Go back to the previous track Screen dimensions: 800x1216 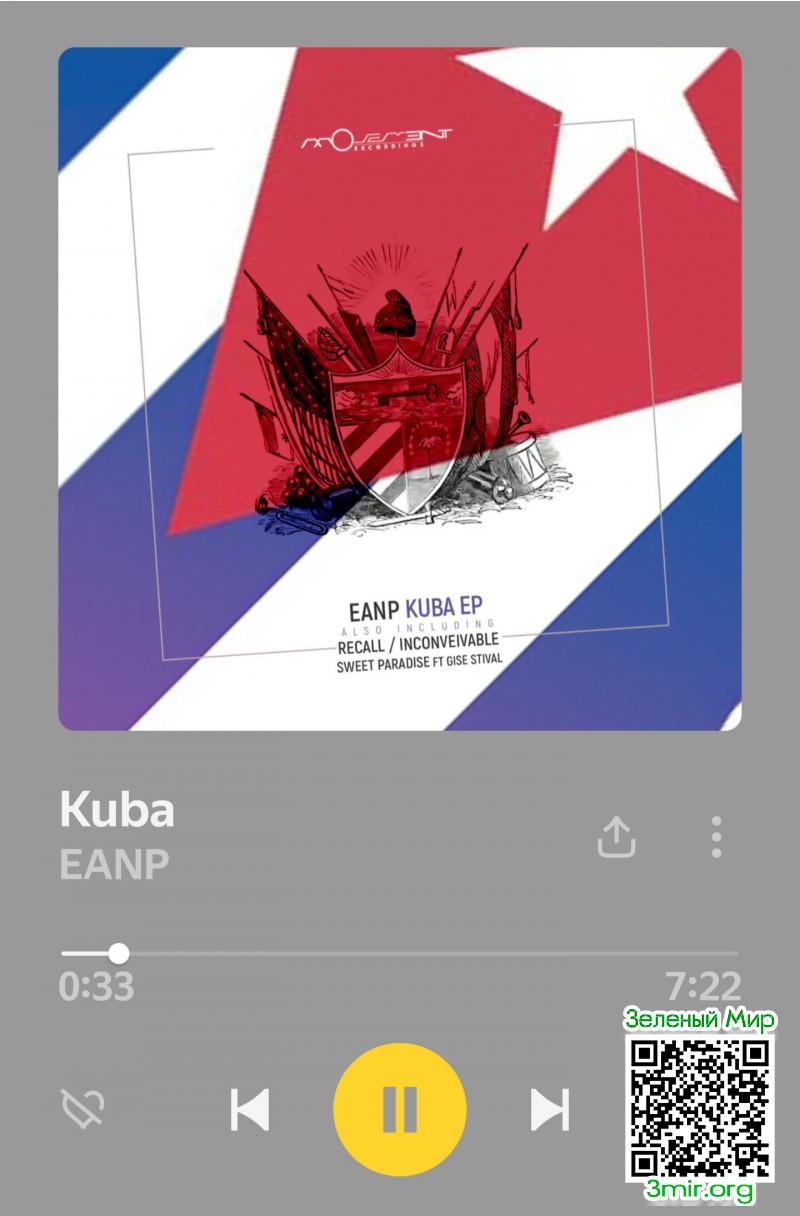[x=250, y=1109]
